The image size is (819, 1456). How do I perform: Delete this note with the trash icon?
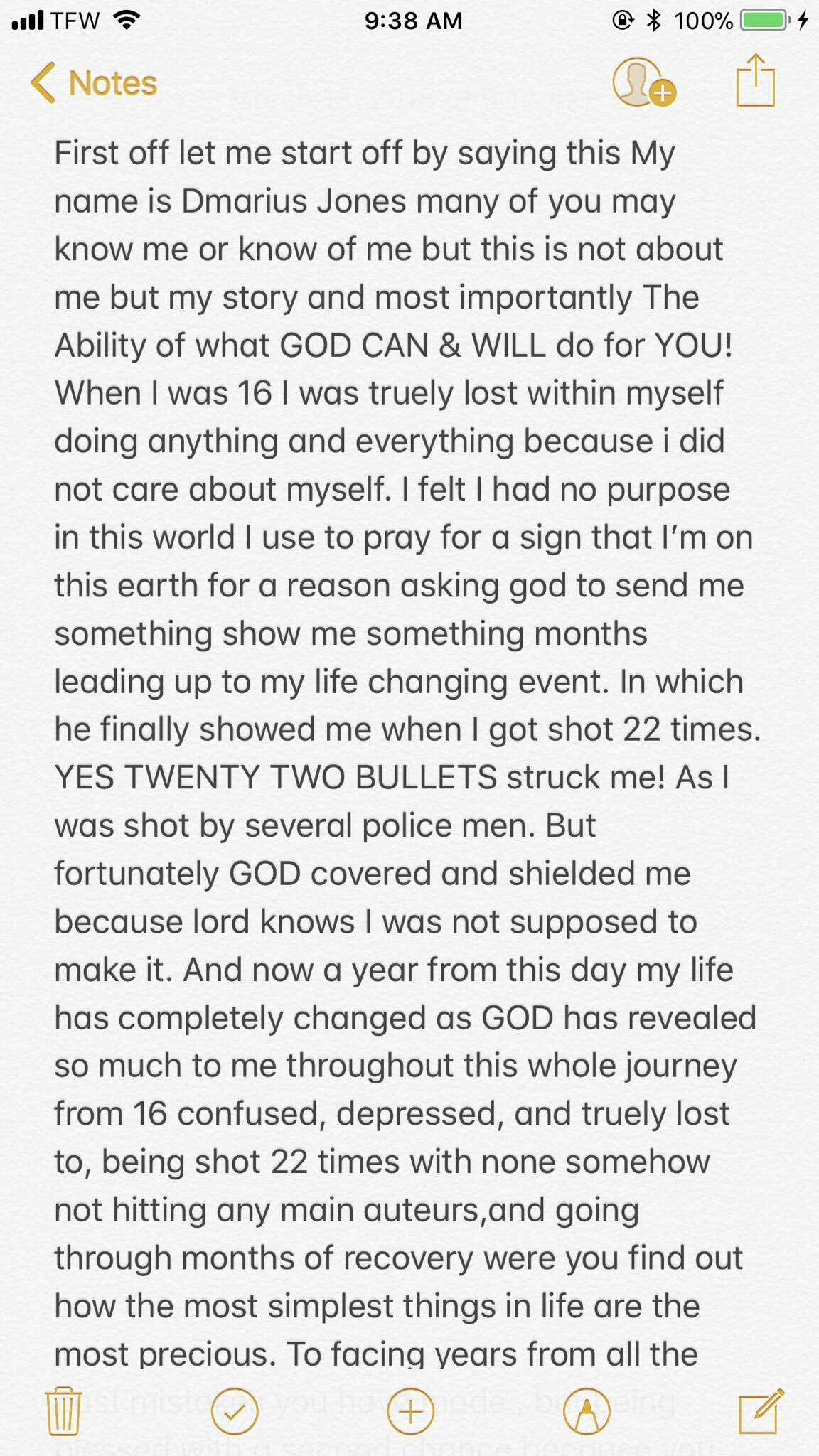63,1410
